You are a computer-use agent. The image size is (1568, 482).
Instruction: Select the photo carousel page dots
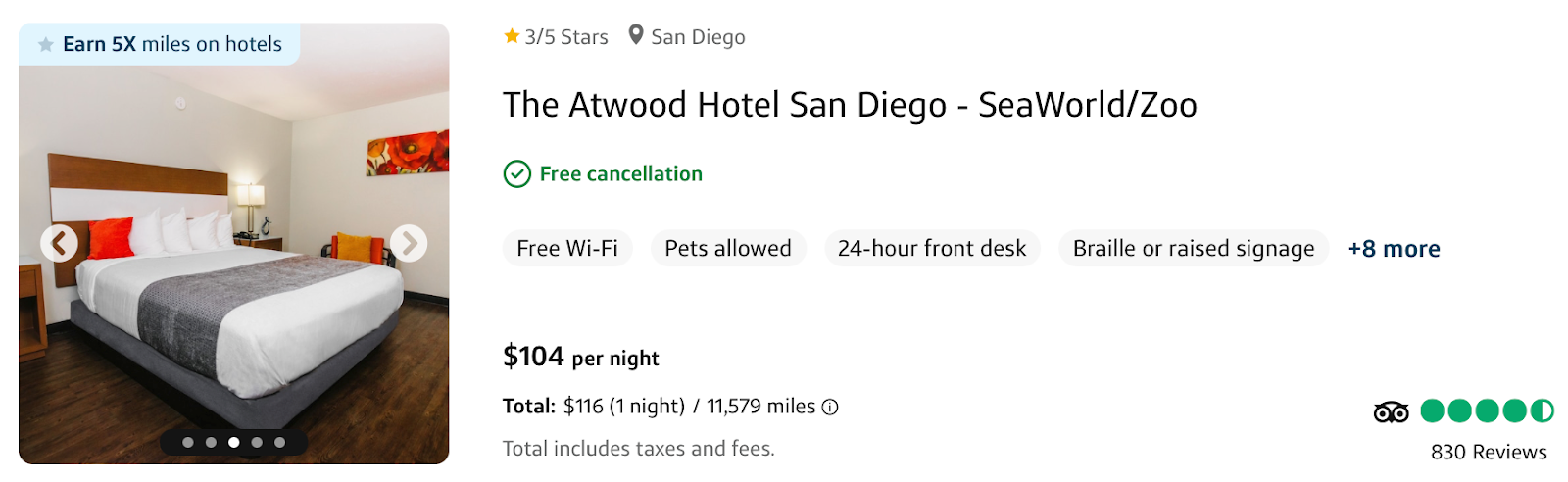(x=233, y=442)
